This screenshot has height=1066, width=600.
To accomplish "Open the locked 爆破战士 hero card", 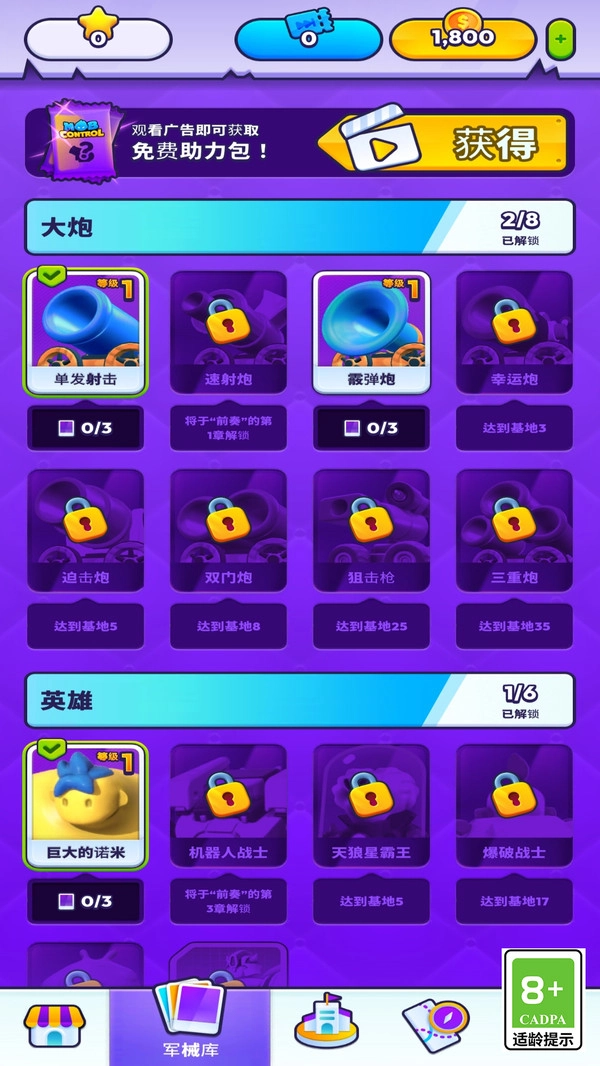I will (x=514, y=806).
